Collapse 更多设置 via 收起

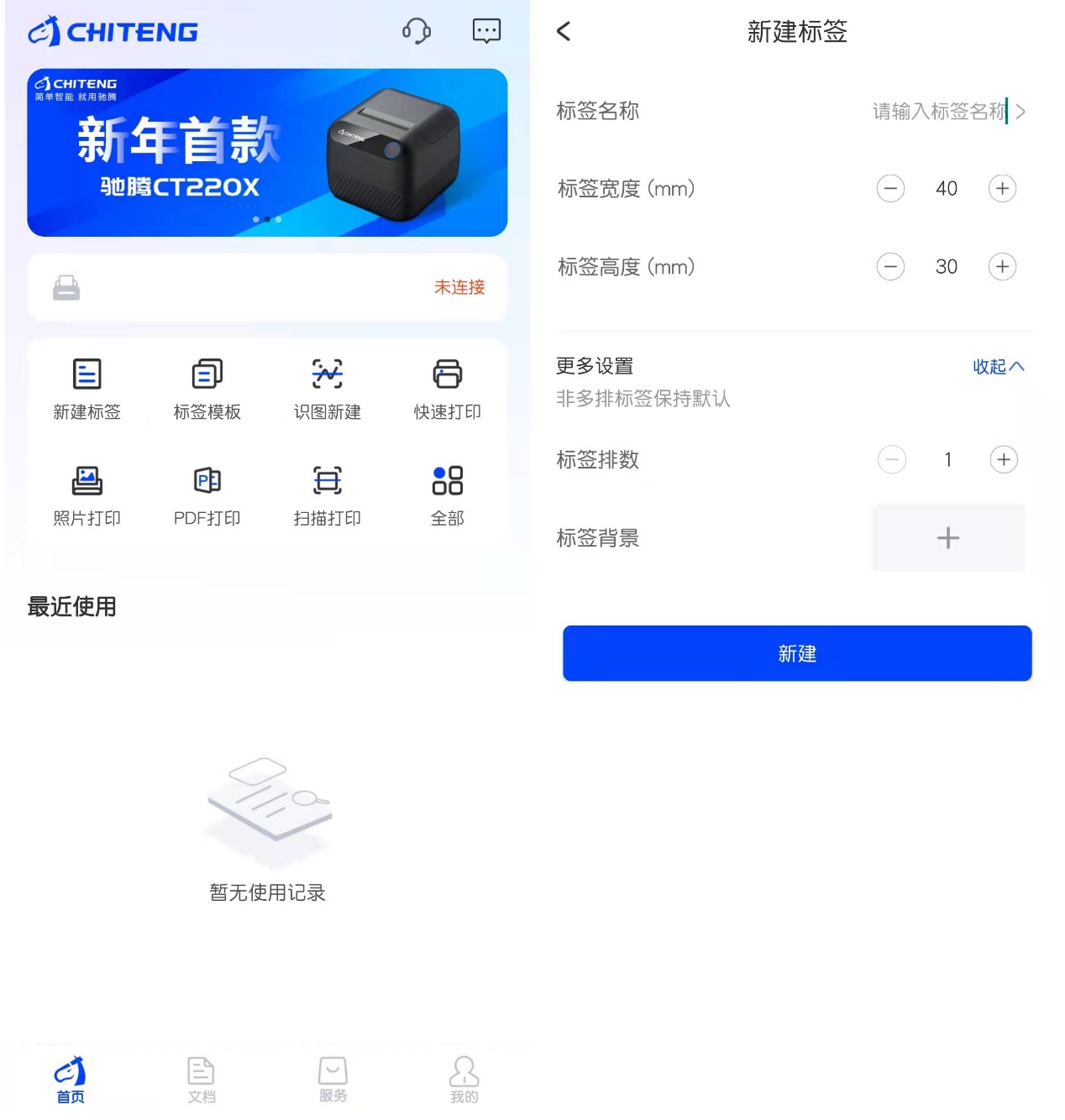coord(998,367)
